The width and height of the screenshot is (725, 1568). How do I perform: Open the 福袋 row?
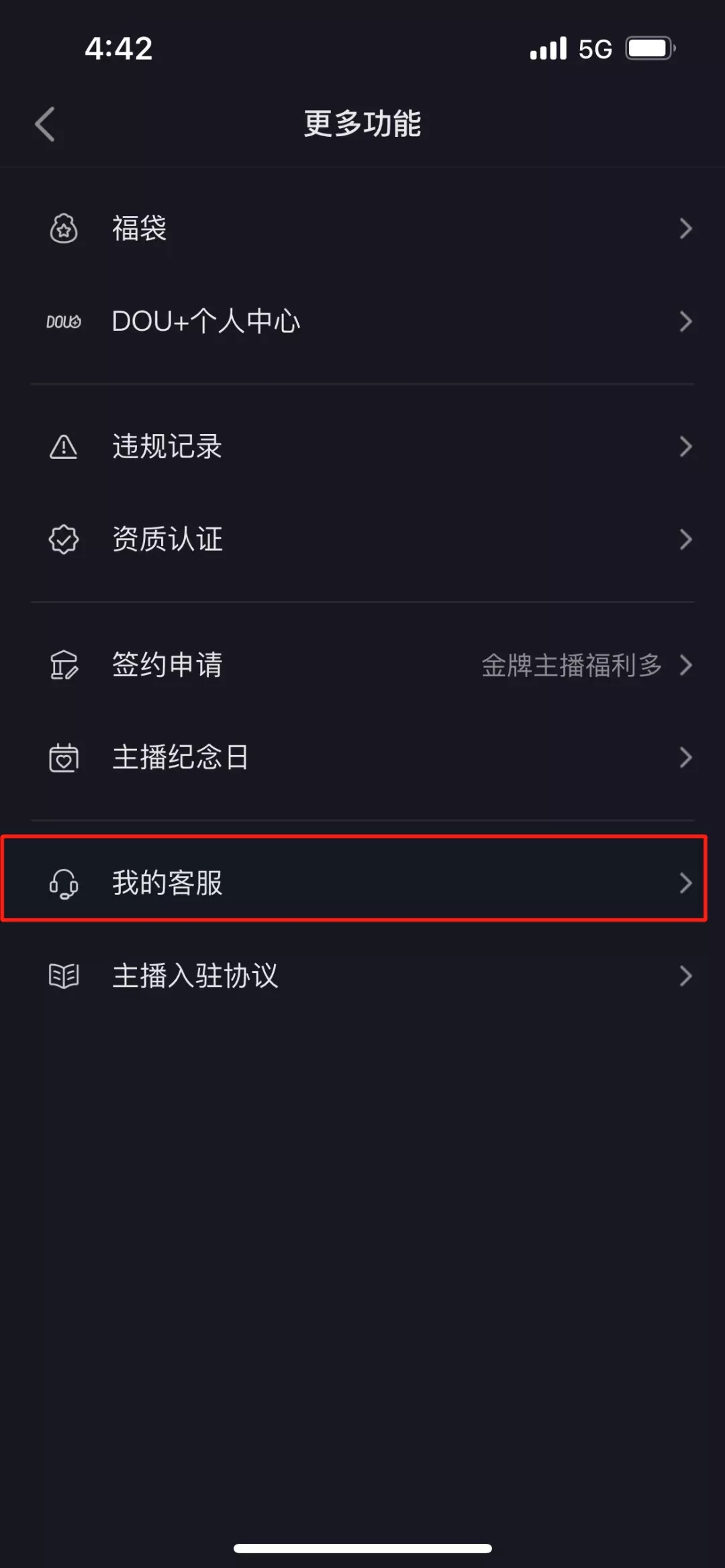pyautogui.click(x=362, y=229)
